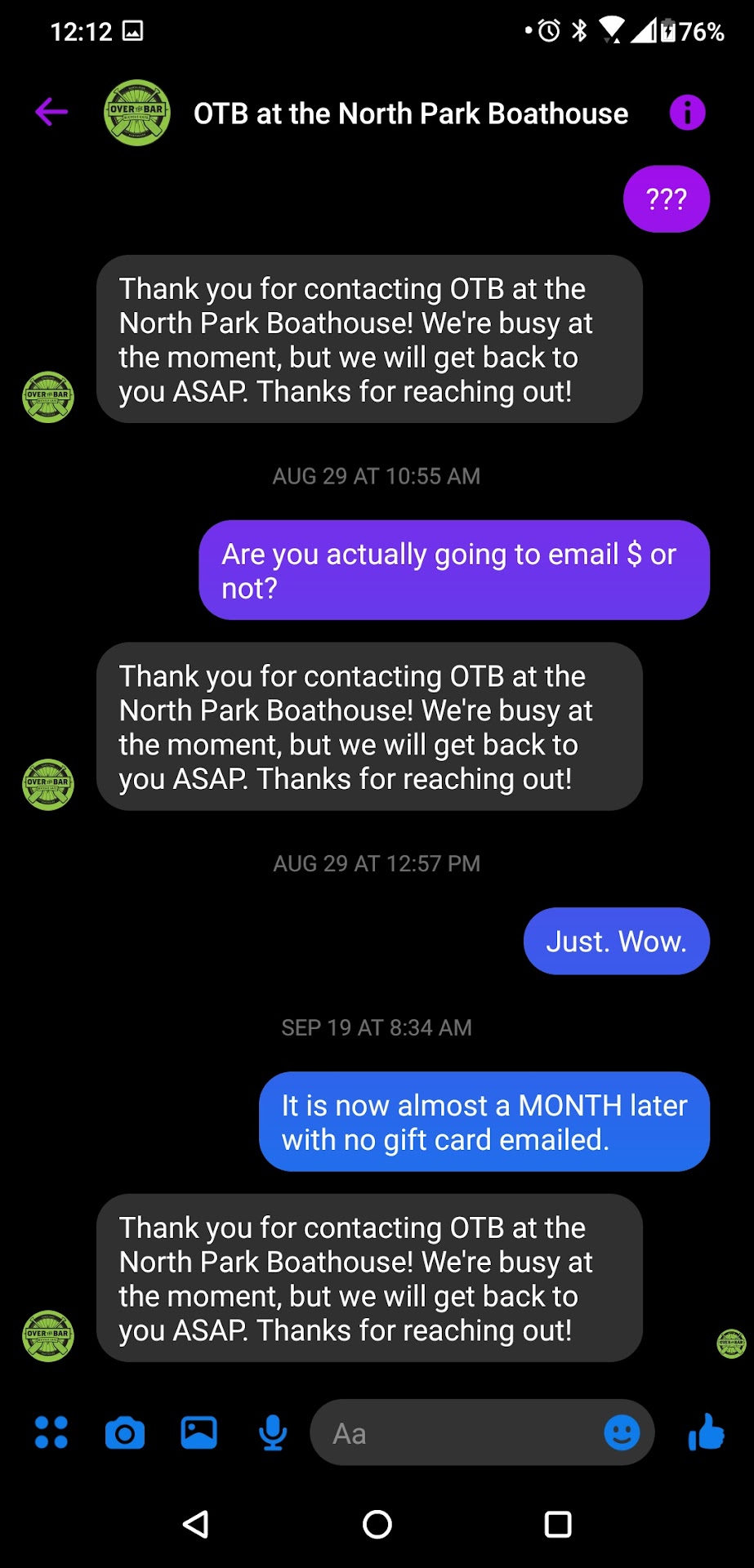
Task: Record a voice message
Action: point(273,1432)
